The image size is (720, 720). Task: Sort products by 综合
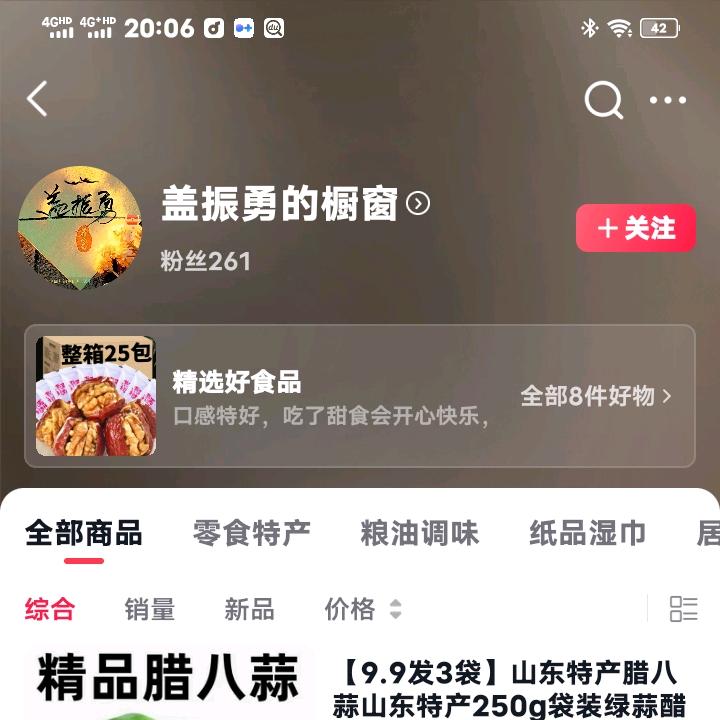50,609
